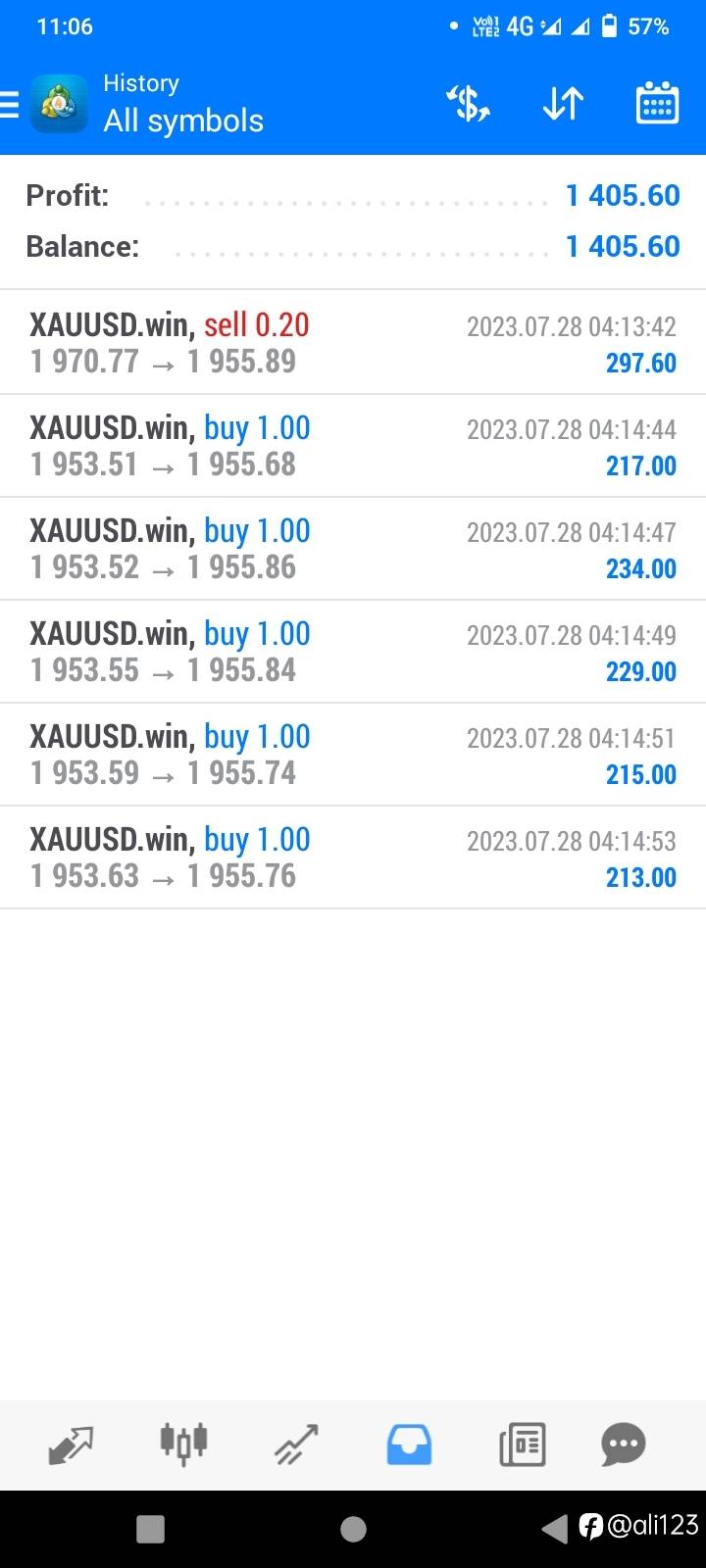Open the buy trade with profit 229.00
The image size is (706, 1568).
tap(353, 652)
